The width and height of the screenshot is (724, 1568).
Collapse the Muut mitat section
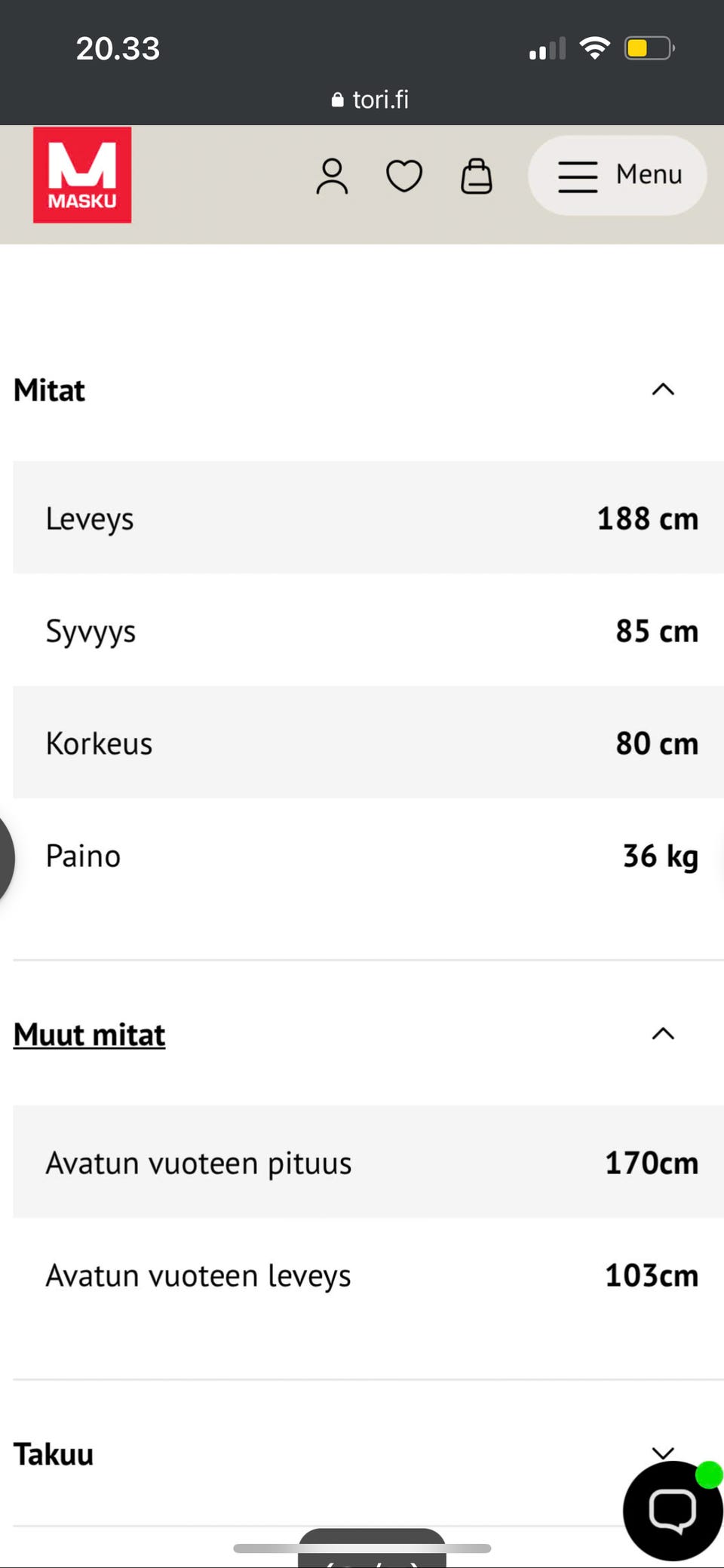tap(661, 1034)
